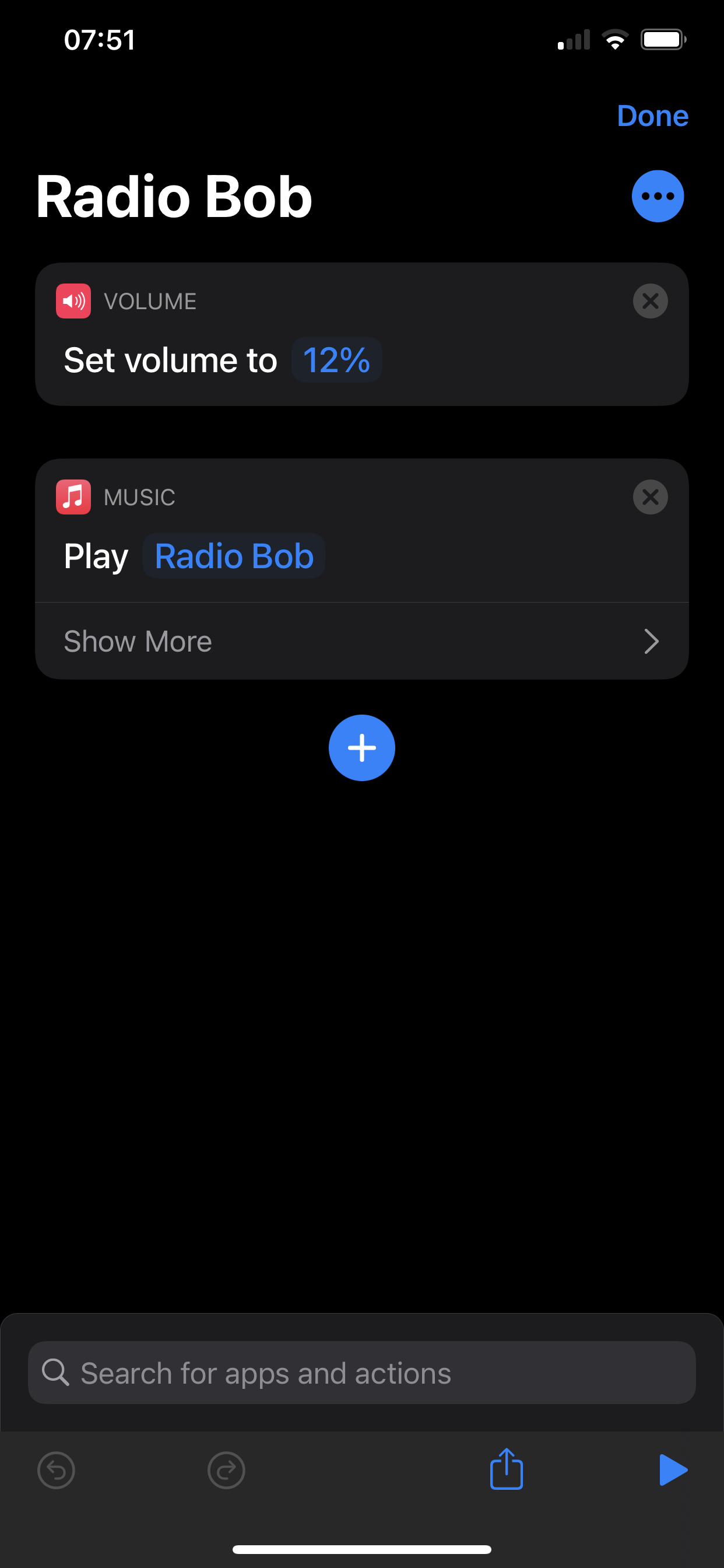Undo the last edit
The image size is (724, 1568).
coord(56,1471)
